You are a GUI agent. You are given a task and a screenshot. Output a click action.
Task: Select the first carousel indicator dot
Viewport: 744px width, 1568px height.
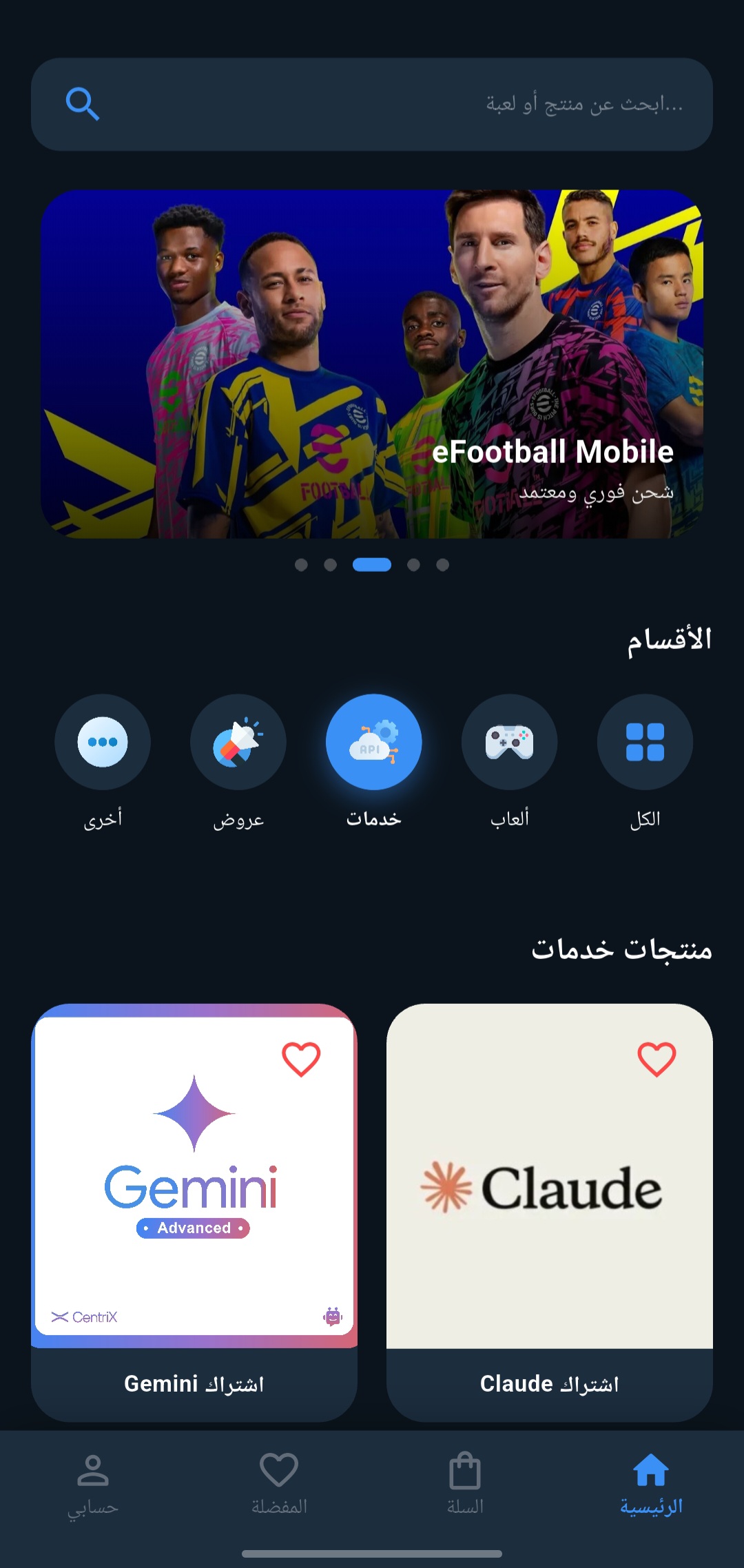point(301,564)
